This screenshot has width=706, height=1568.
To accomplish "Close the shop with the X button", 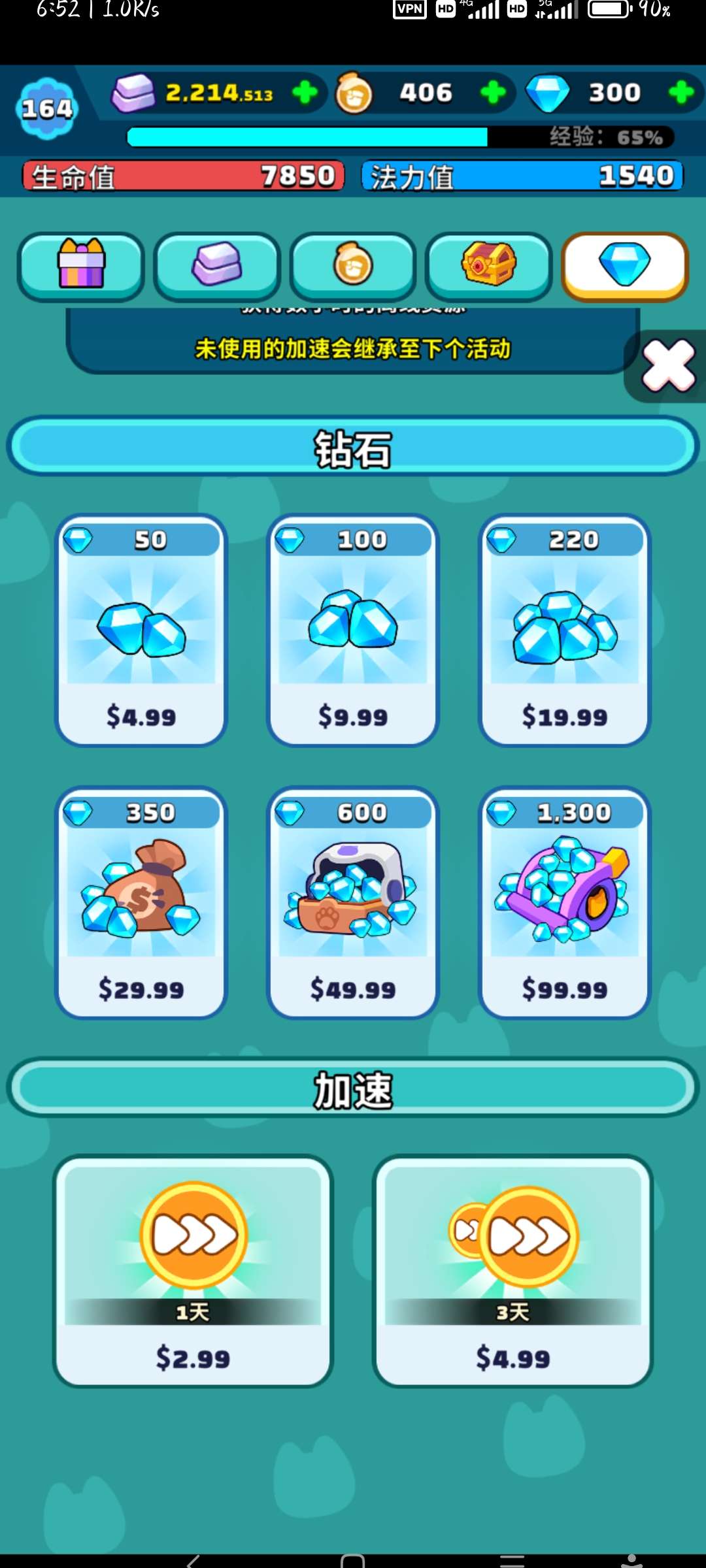I will coord(668,367).
